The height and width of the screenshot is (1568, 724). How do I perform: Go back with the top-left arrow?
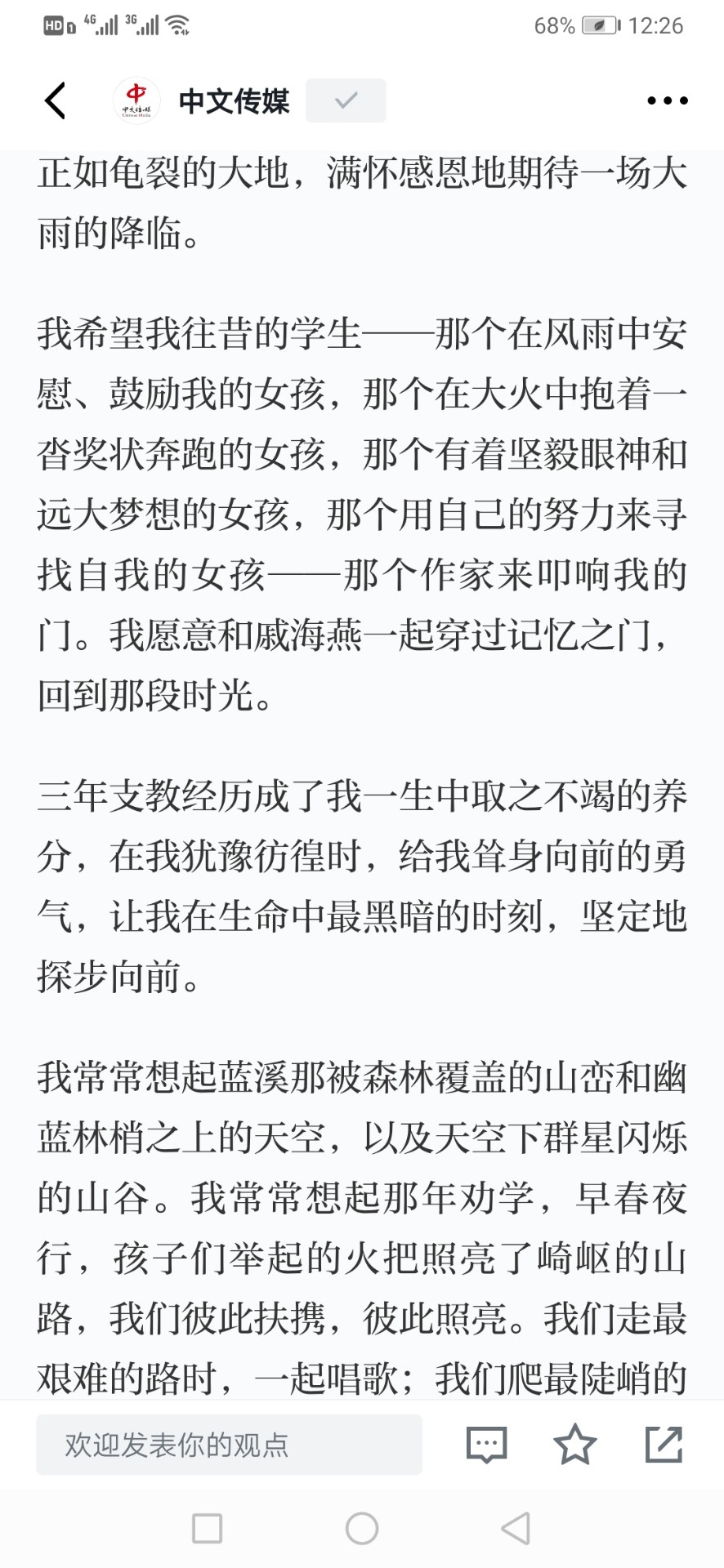[55, 100]
